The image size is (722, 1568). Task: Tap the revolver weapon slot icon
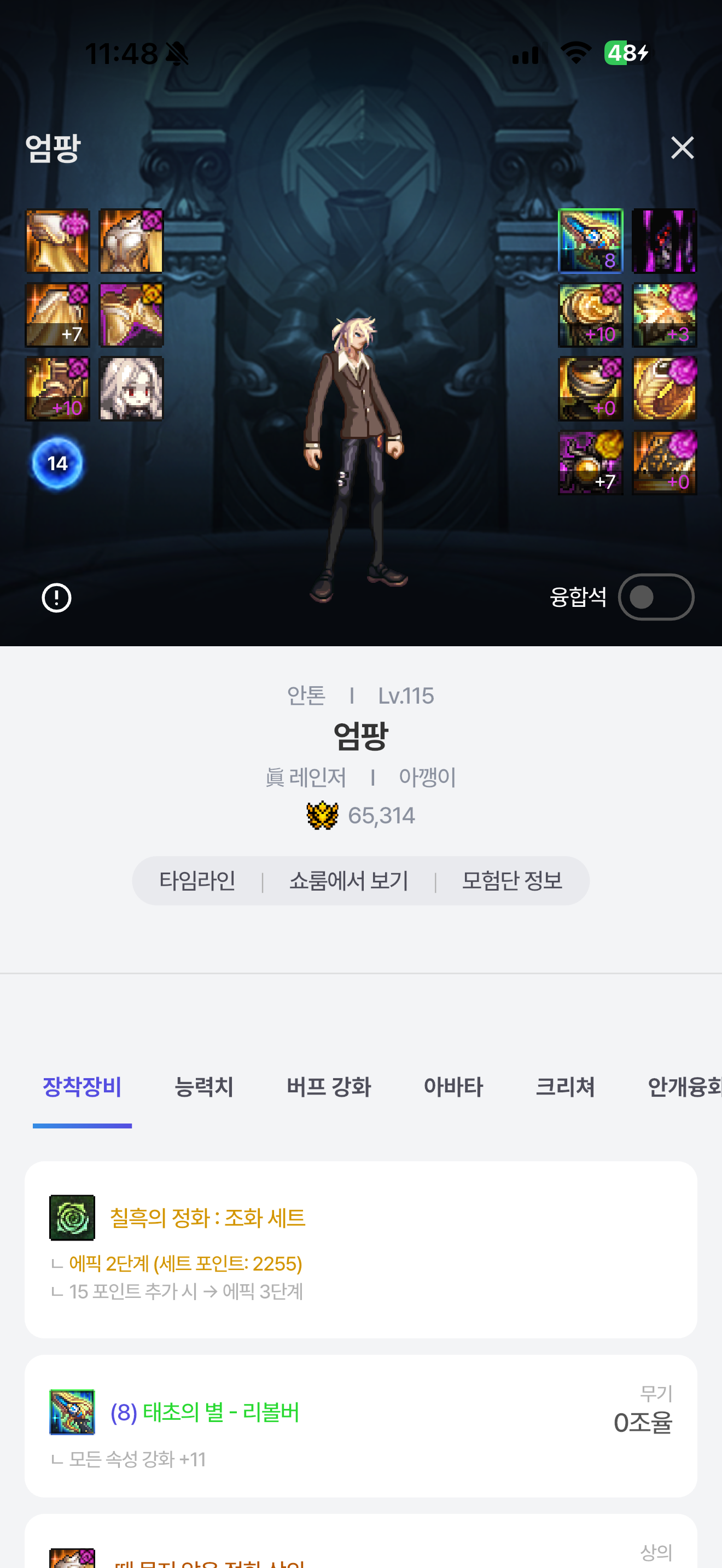pos(591,241)
